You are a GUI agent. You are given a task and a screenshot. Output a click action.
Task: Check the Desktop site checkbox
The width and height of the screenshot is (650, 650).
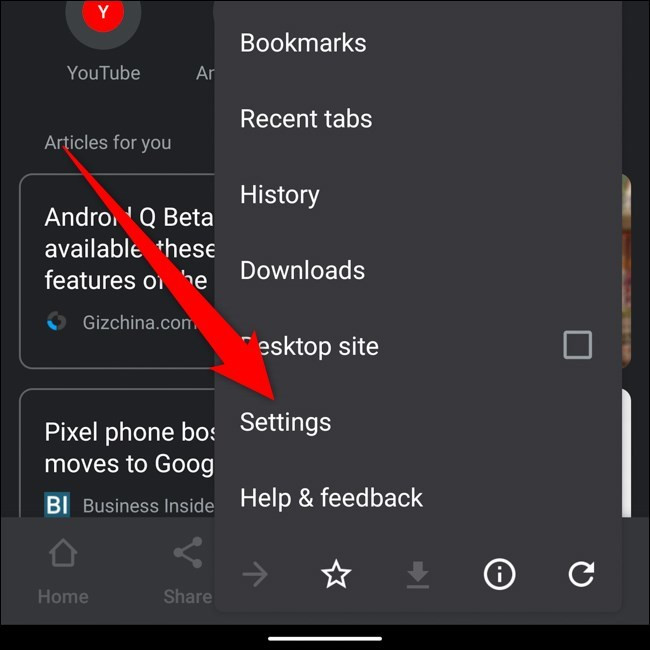(x=577, y=346)
